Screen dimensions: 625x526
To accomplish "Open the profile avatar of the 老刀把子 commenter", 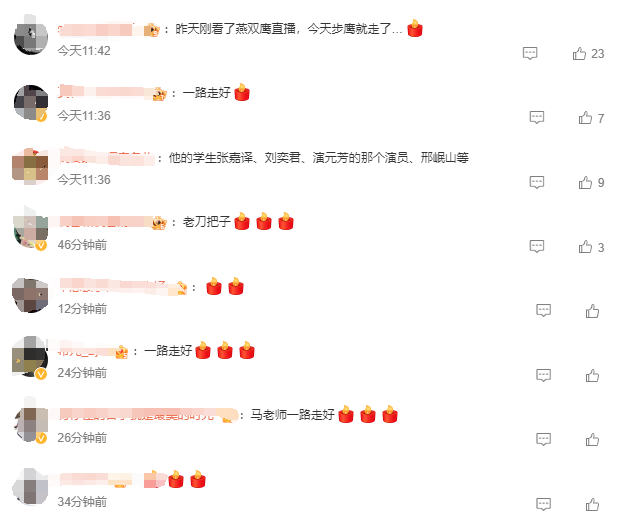I will (x=31, y=229).
